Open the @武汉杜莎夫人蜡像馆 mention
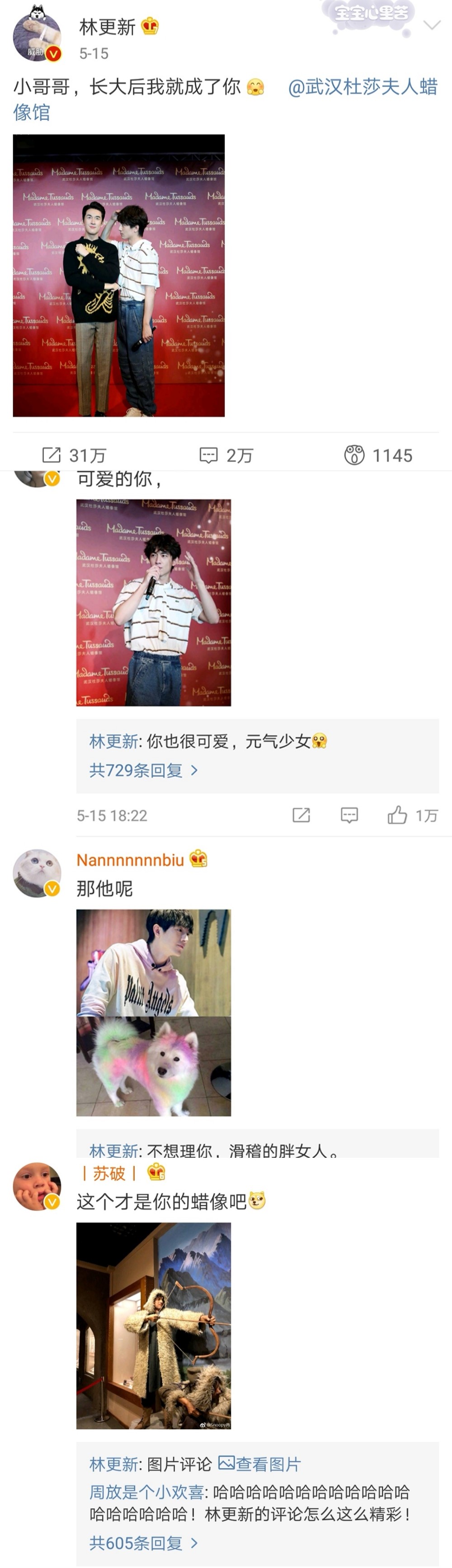This screenshot has height=1568, width=452. click(x=363, y=87)
